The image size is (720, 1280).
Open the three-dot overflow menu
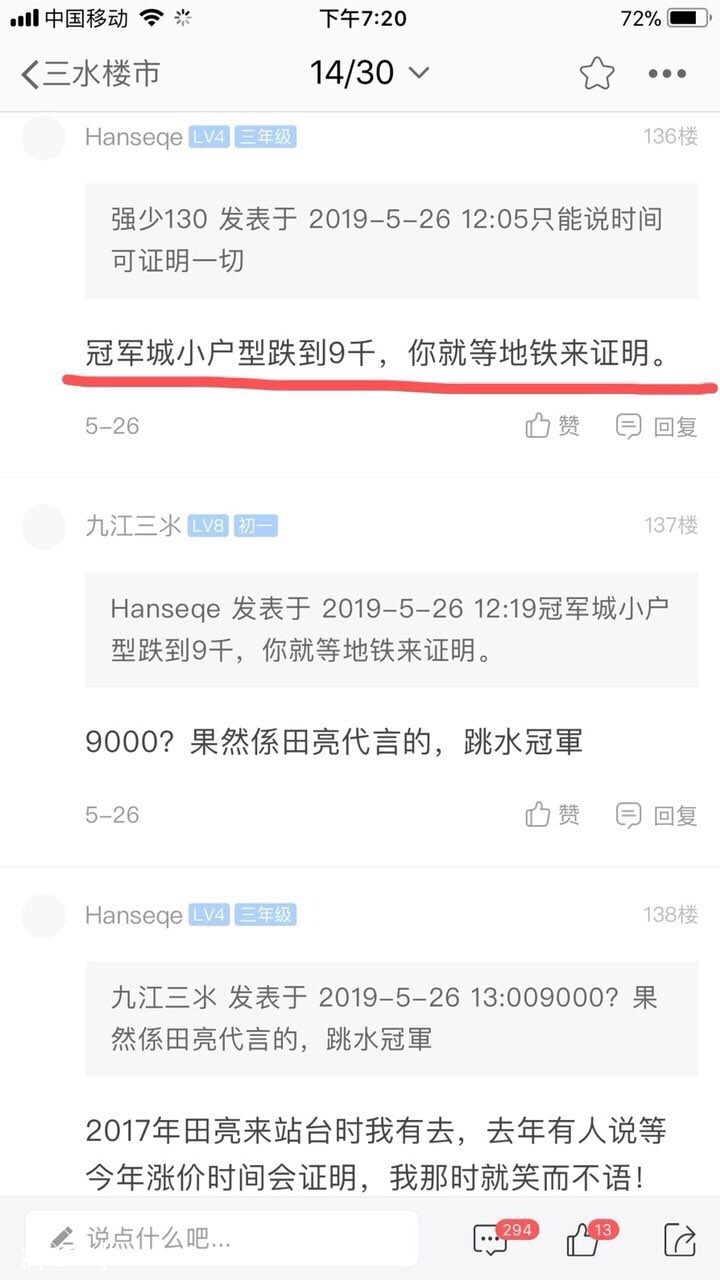click(x=667, y=73)
